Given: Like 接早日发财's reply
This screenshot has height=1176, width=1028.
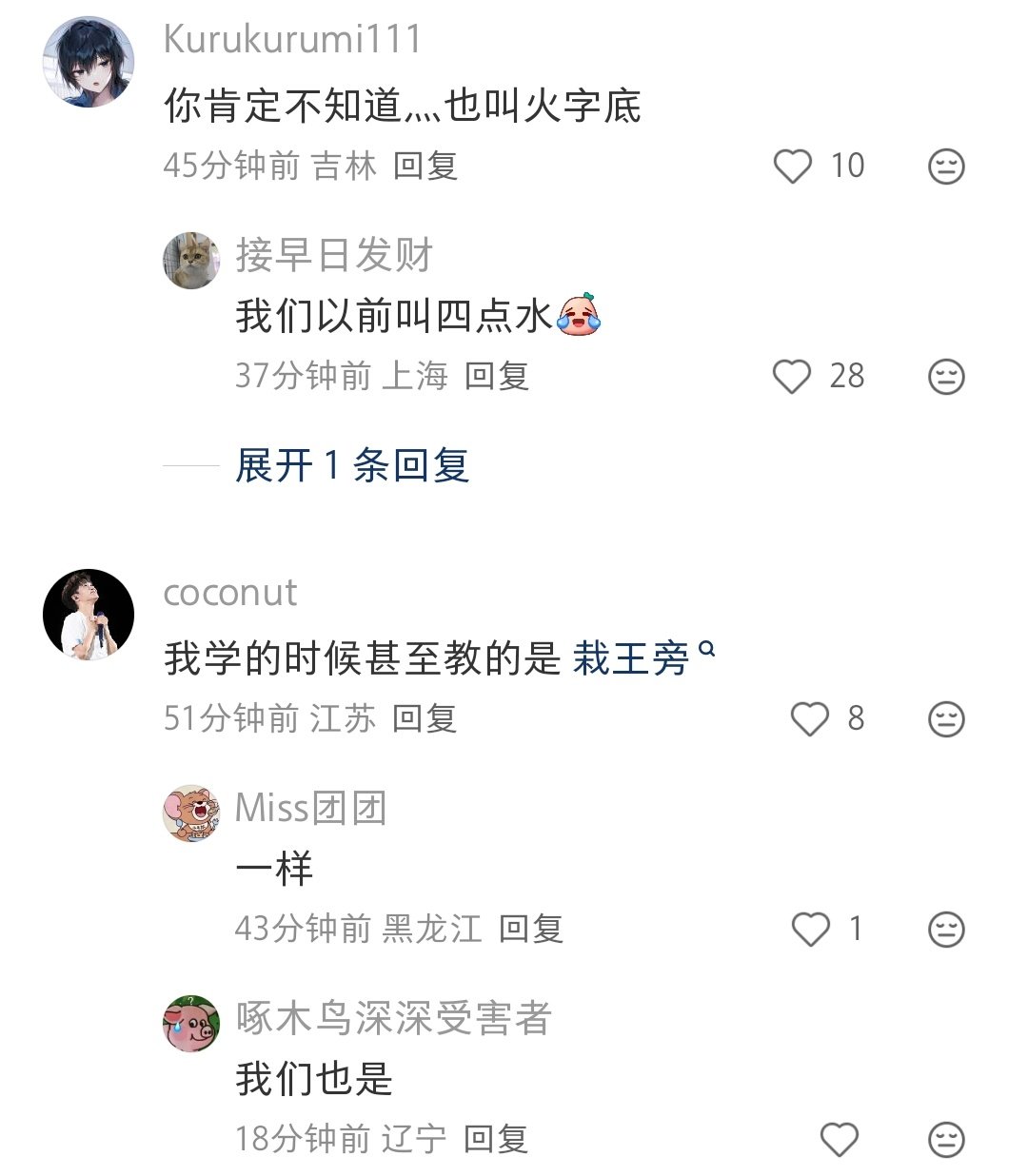Looking at the screenshot, I should click(792, 377).
